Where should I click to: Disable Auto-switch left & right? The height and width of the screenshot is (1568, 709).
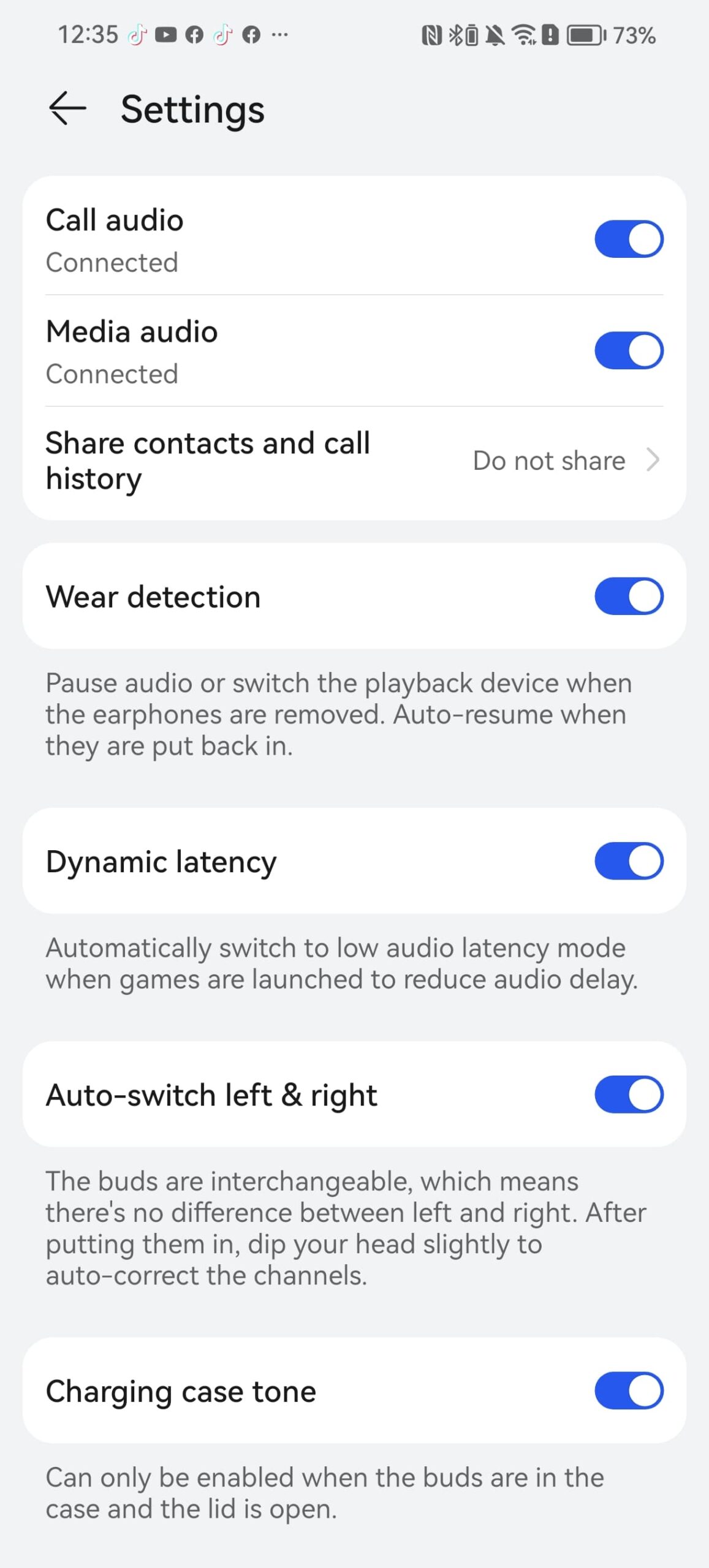(x=629, y=1095)
